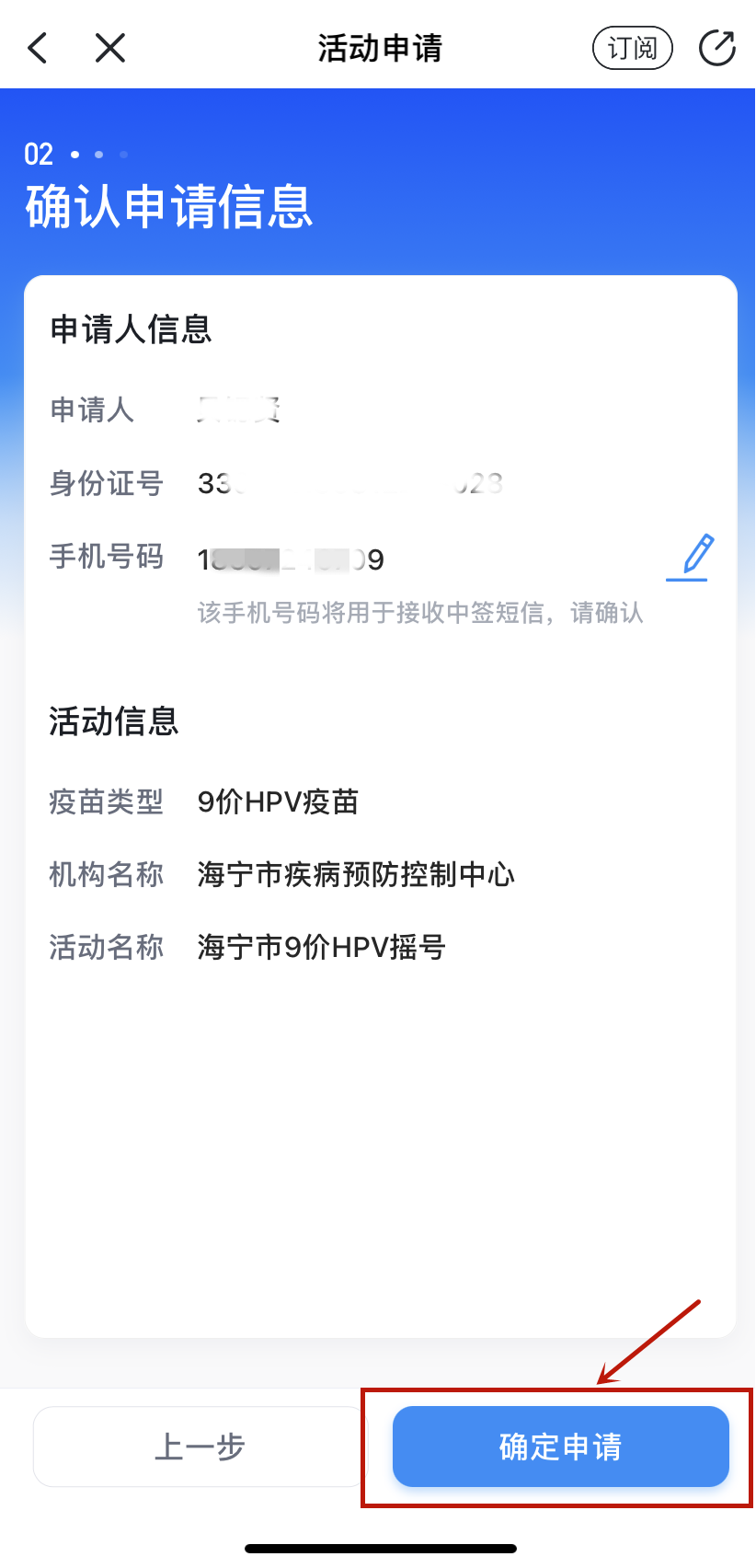Go back using the back arrow

pyautogui.click(x=38, y=48)
